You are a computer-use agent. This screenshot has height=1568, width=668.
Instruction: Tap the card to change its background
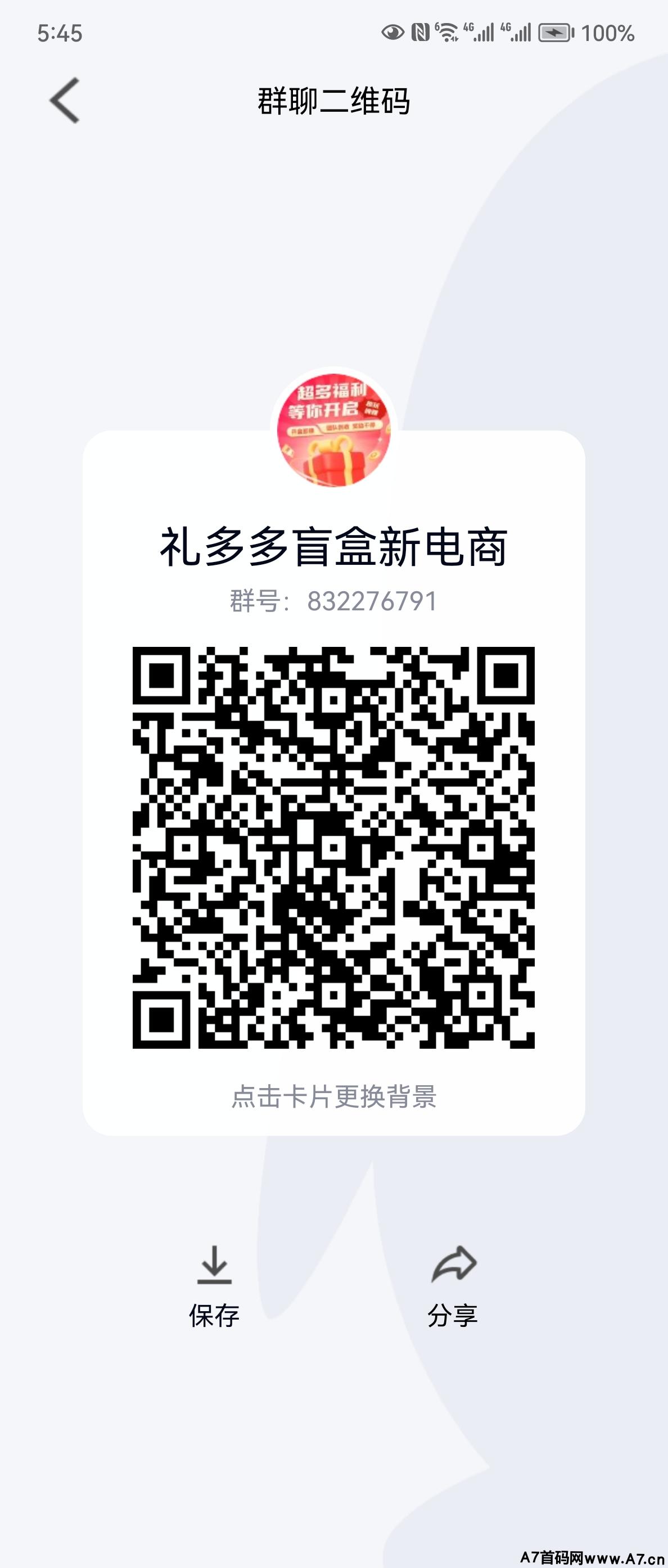pos(333,1096)
